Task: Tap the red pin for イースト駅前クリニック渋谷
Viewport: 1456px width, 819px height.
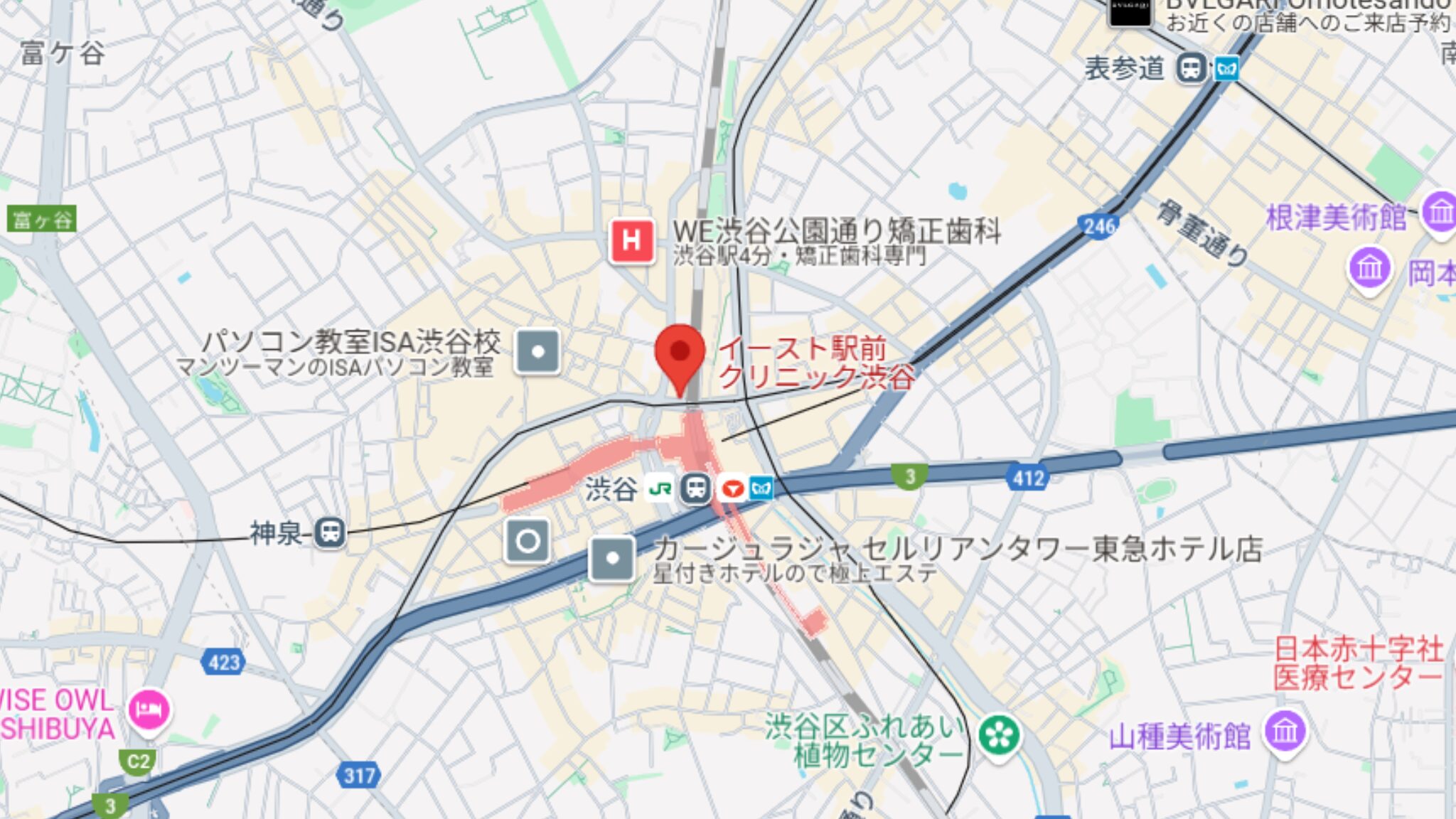Action: point(680,353)
